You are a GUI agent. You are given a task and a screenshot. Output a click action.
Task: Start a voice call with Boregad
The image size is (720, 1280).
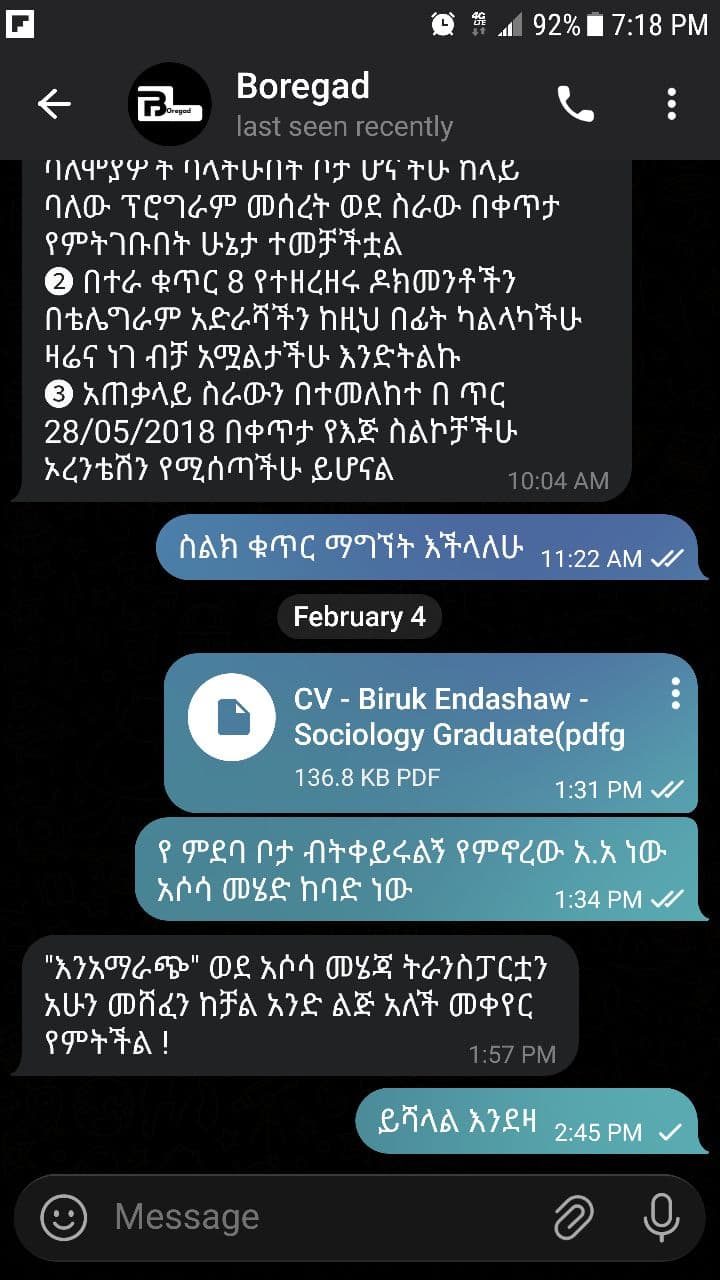(x=575, y=104)
